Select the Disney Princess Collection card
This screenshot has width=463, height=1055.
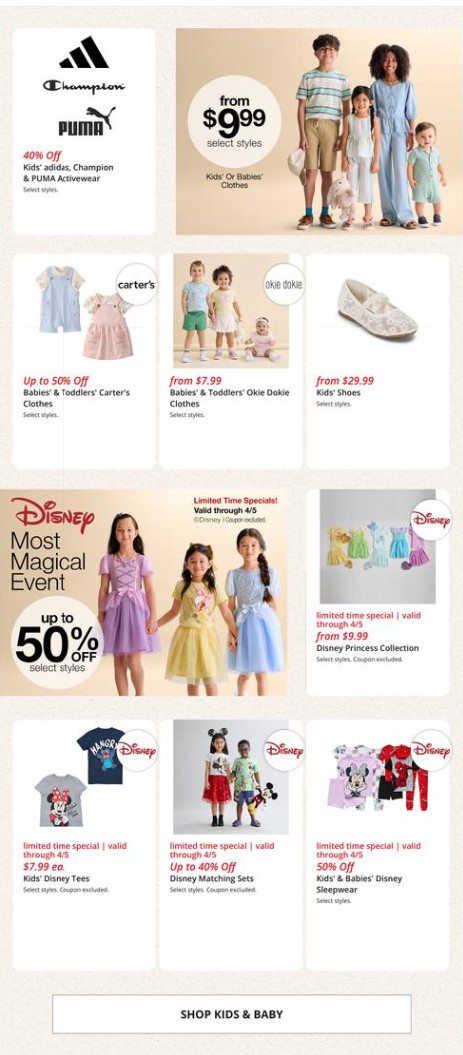pyautogui.click(x=378, y=593)
